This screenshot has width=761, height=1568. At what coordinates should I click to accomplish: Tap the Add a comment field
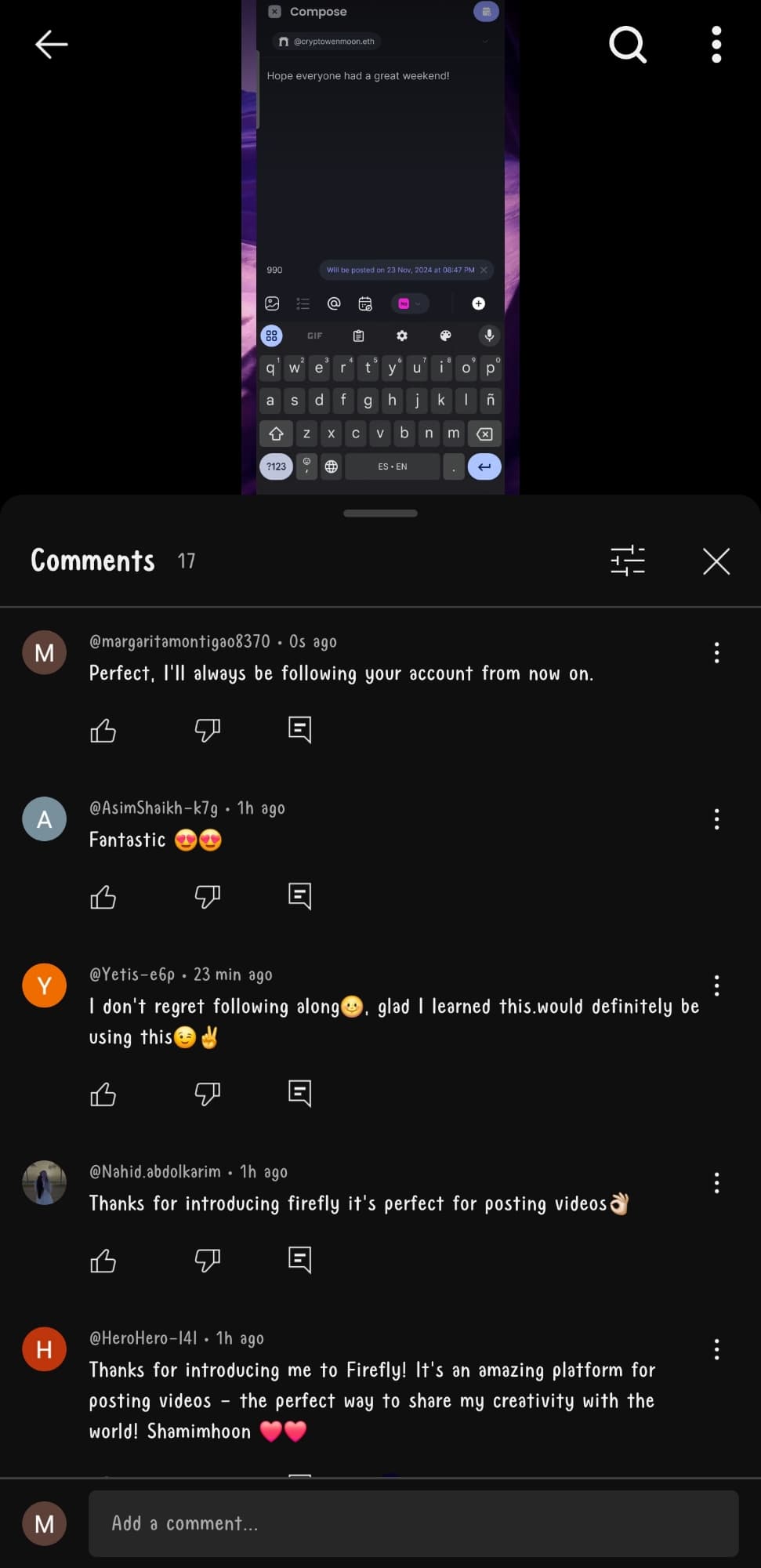[414, 1523]
